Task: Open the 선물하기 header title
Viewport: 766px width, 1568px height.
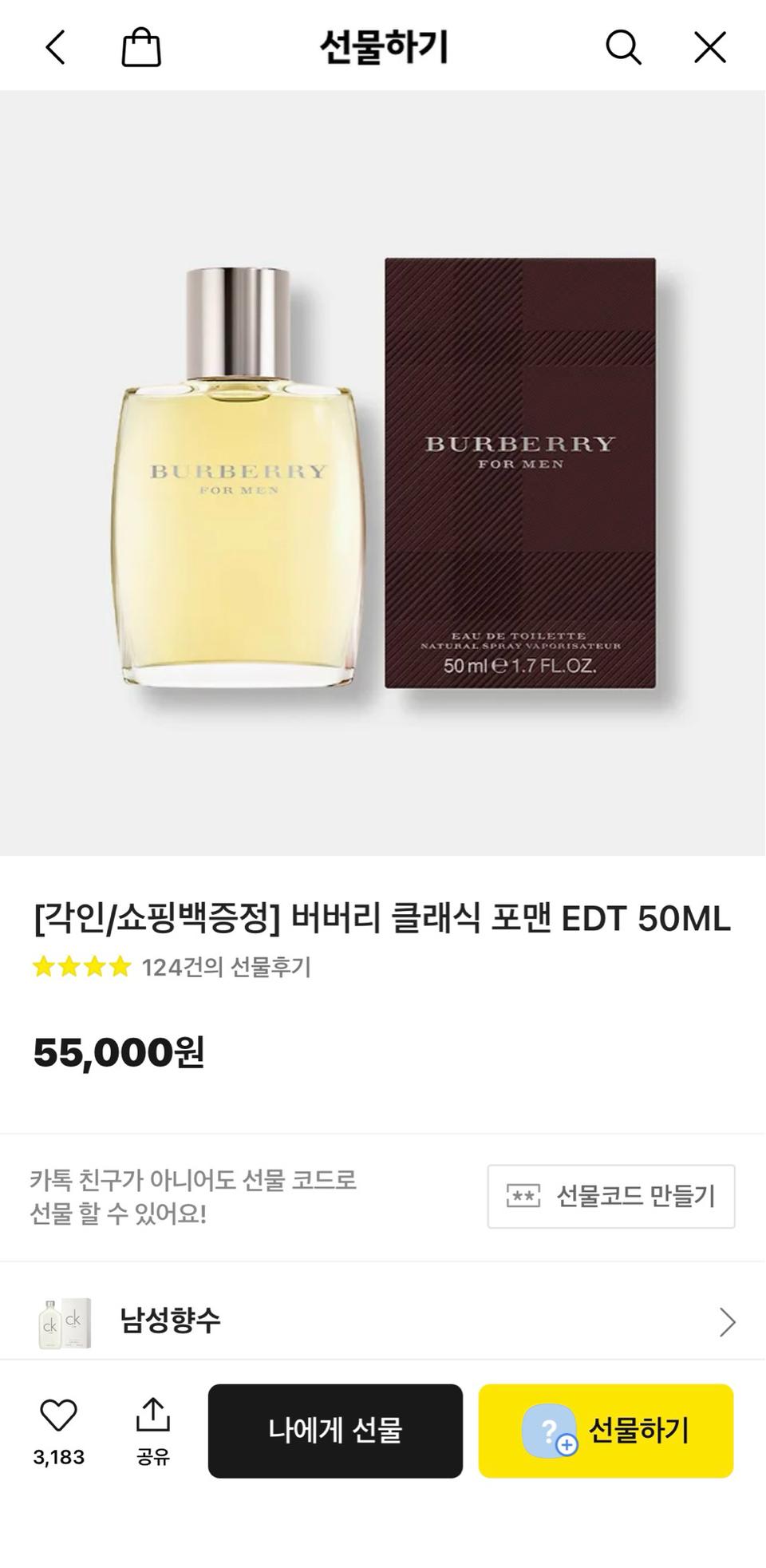Action: [x=382, y=47]
